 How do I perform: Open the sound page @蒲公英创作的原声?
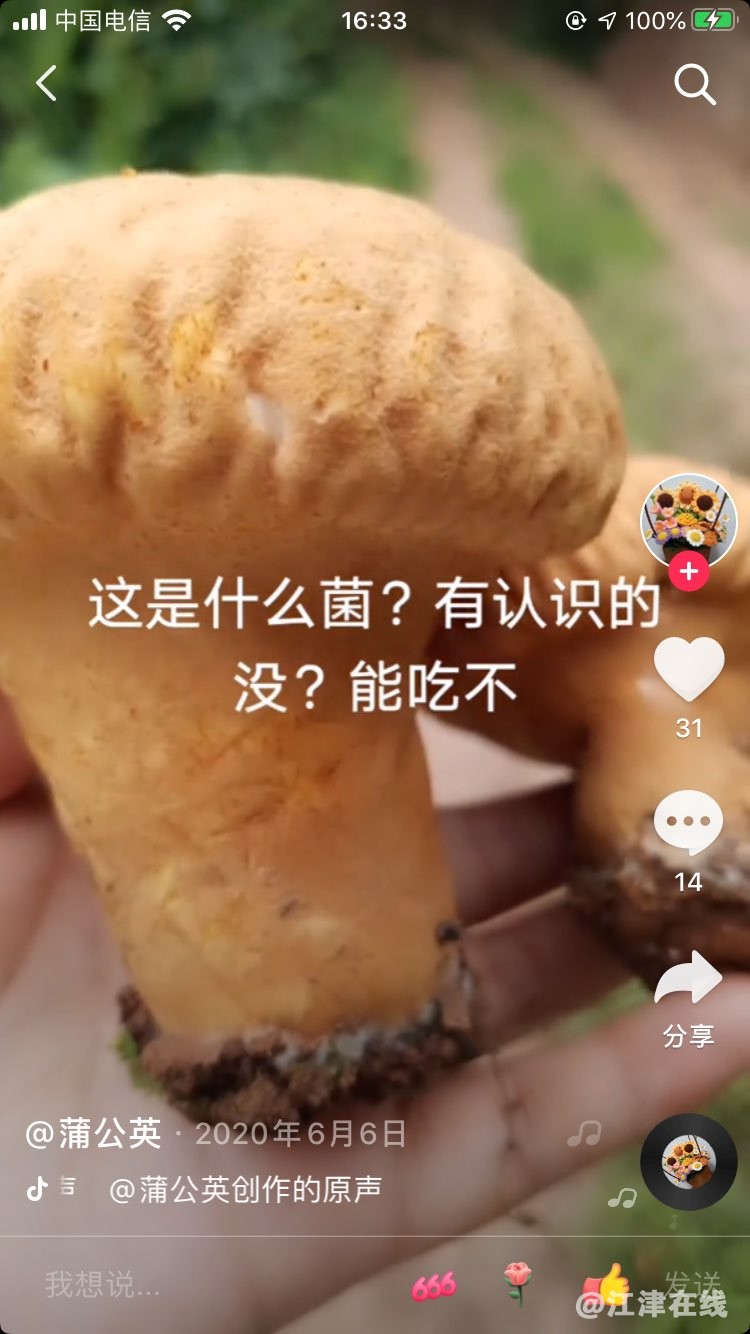[x=245, y=1189]
